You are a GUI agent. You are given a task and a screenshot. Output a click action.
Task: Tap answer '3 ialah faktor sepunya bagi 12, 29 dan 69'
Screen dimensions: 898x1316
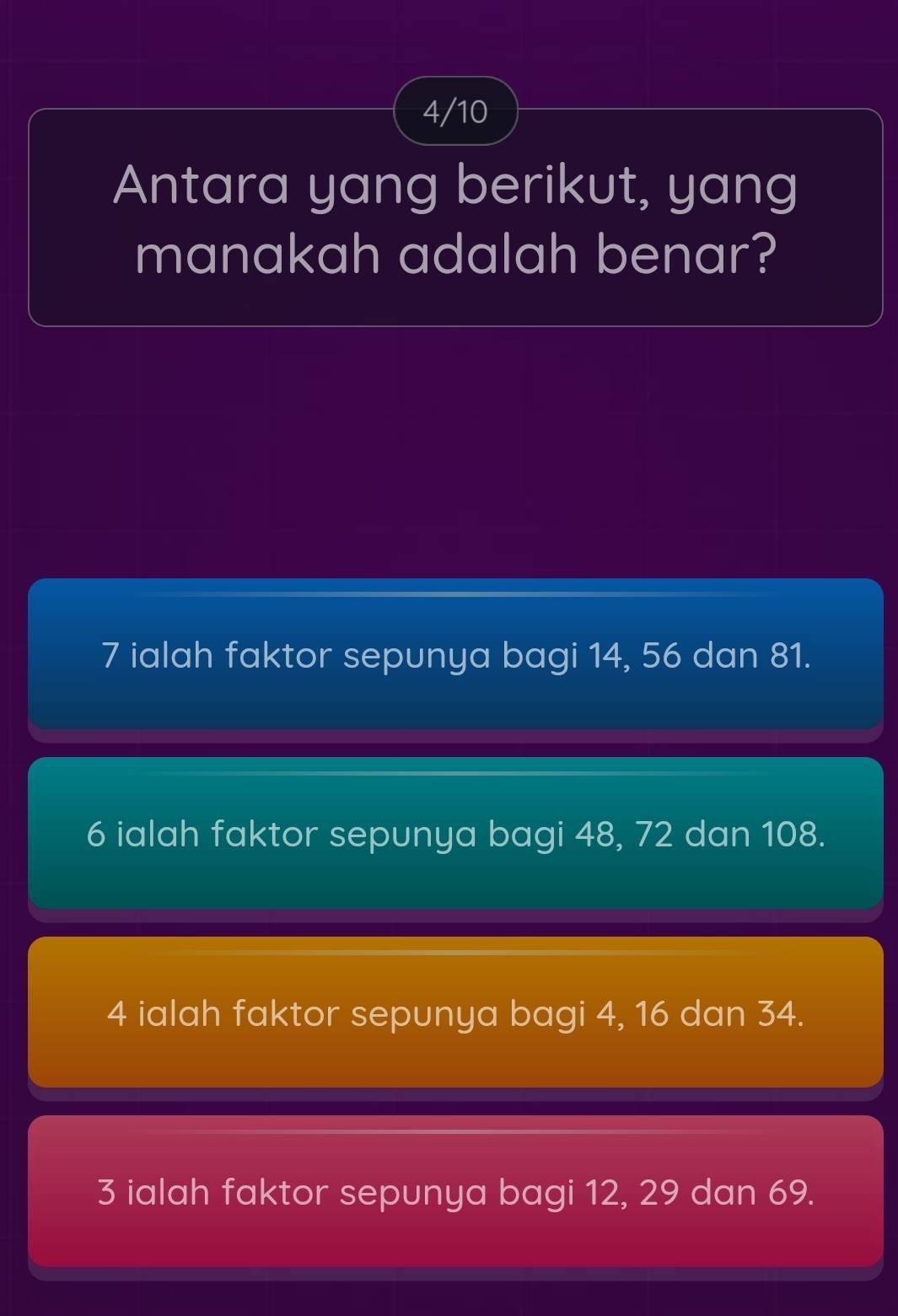[455, 1191]
